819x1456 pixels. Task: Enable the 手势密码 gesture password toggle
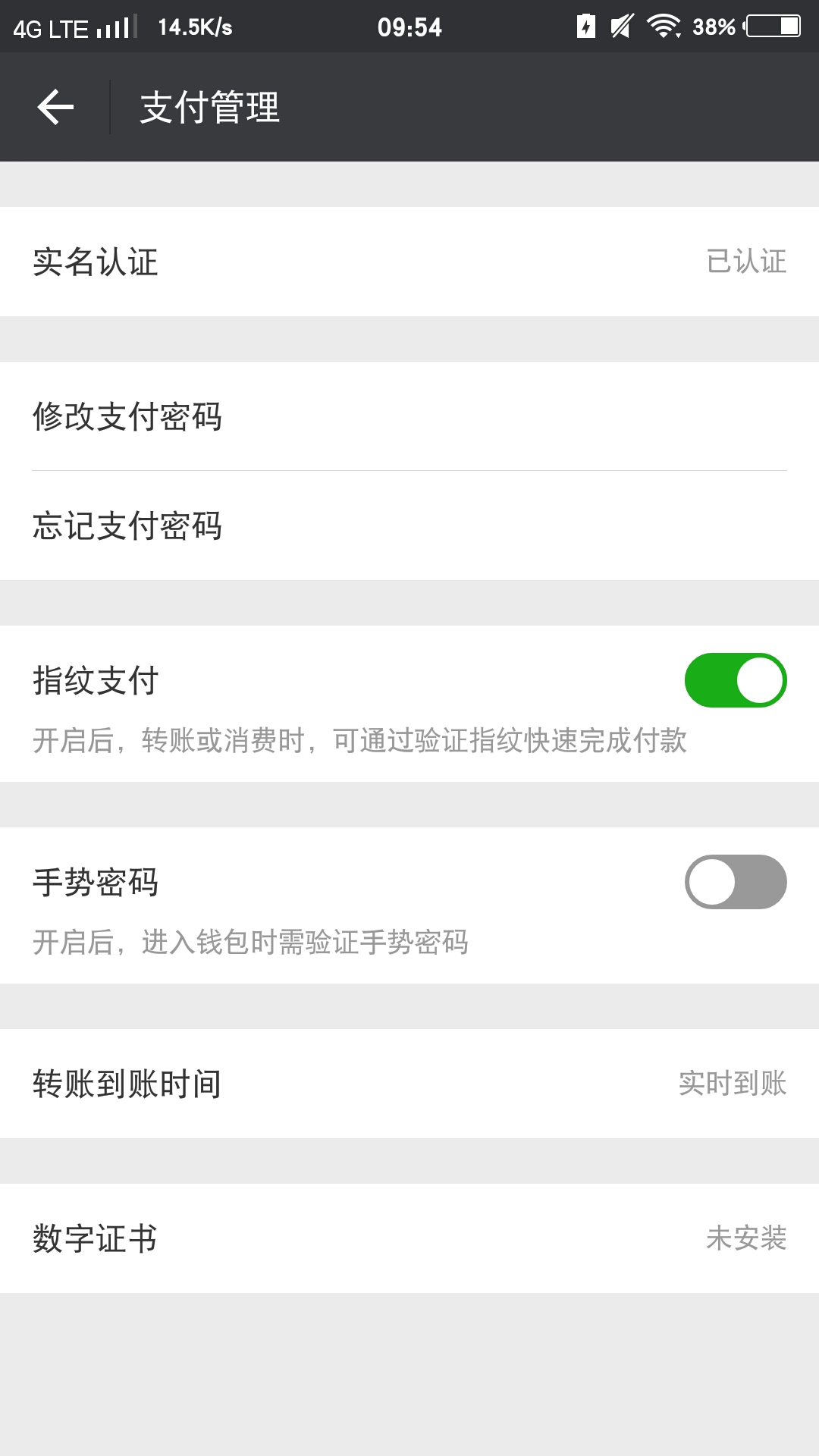point(737,881)
